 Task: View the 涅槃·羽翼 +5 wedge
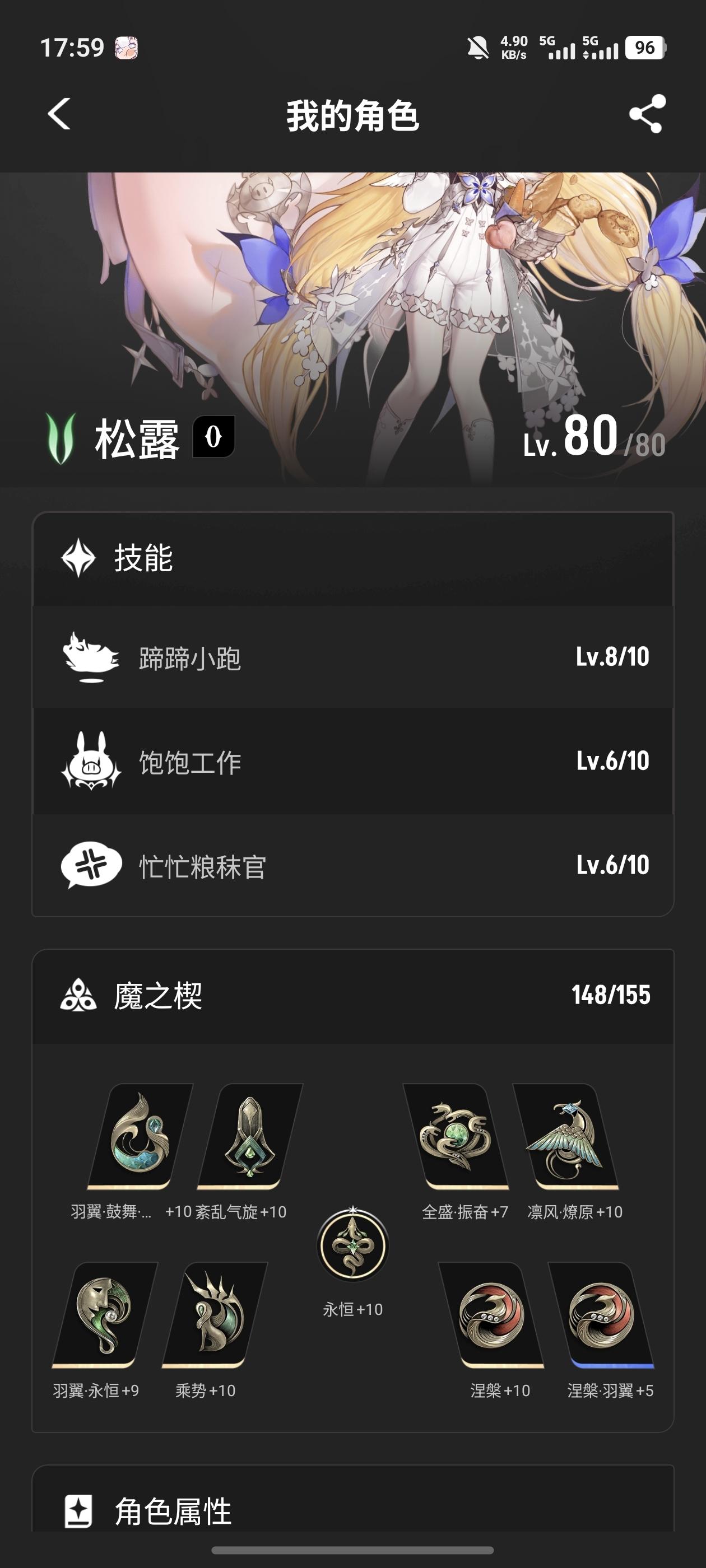[601, 1315]
